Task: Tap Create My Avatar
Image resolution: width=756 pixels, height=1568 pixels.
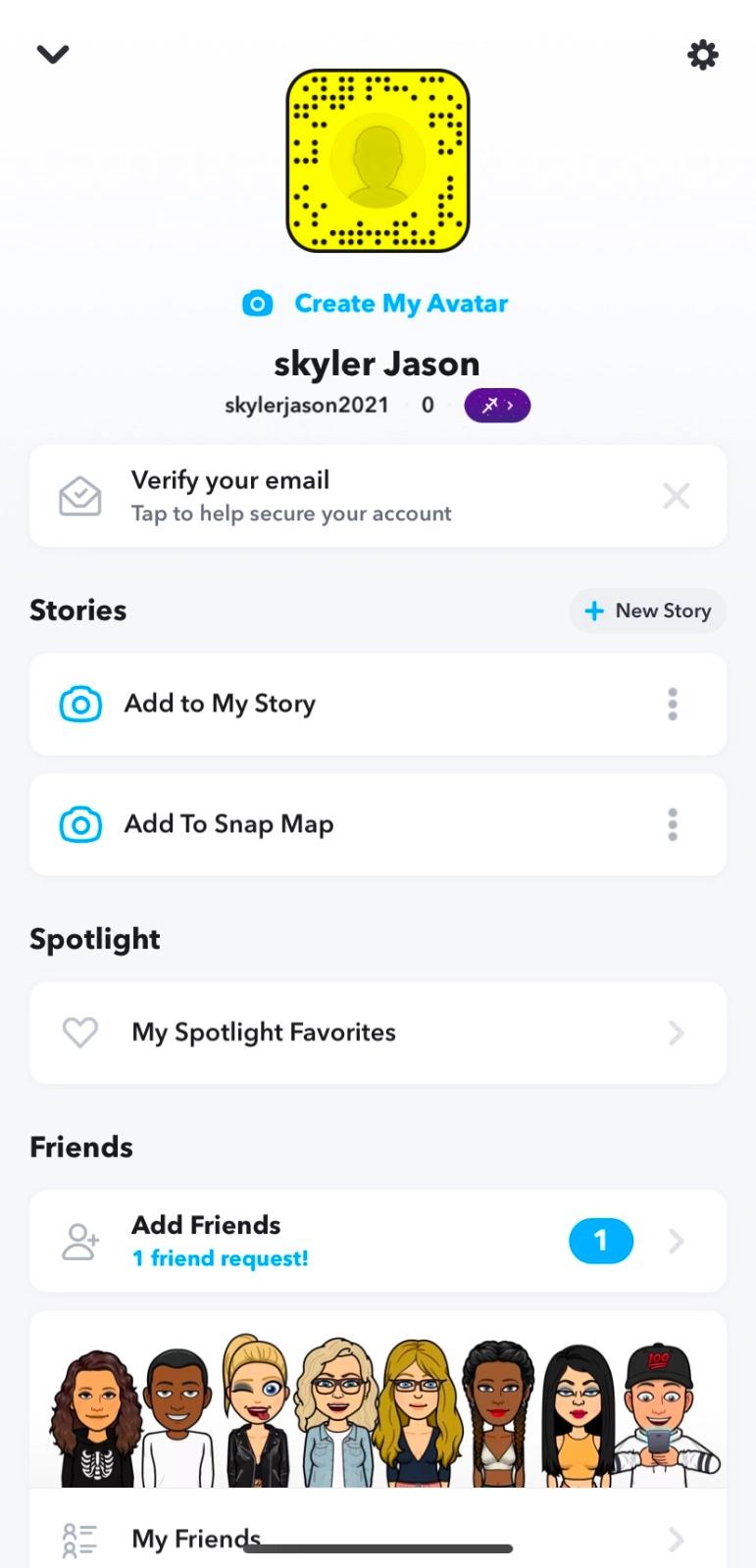Action: pos(377,304)
